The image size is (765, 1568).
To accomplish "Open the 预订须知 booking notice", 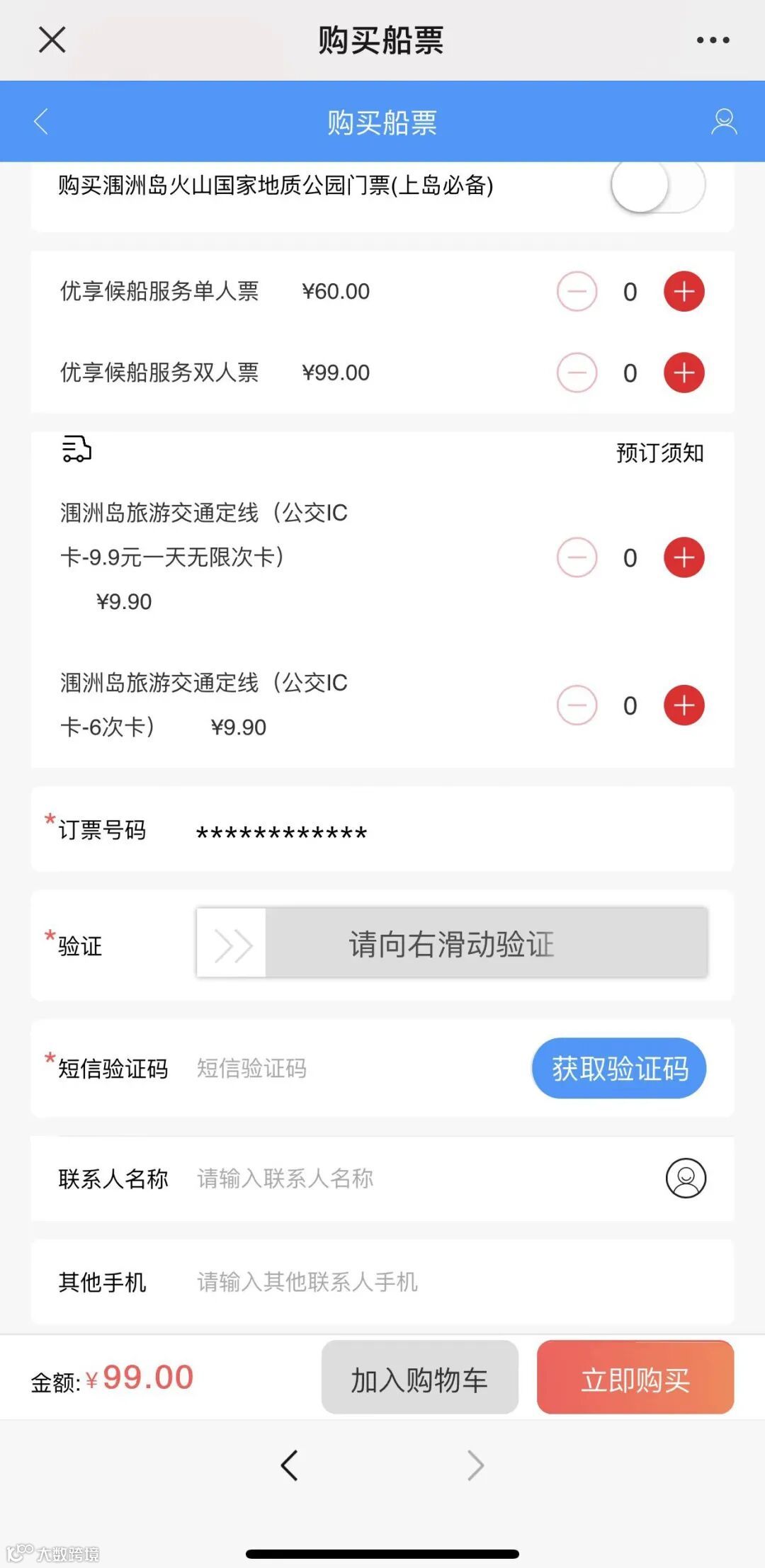I will pos(659,453).
